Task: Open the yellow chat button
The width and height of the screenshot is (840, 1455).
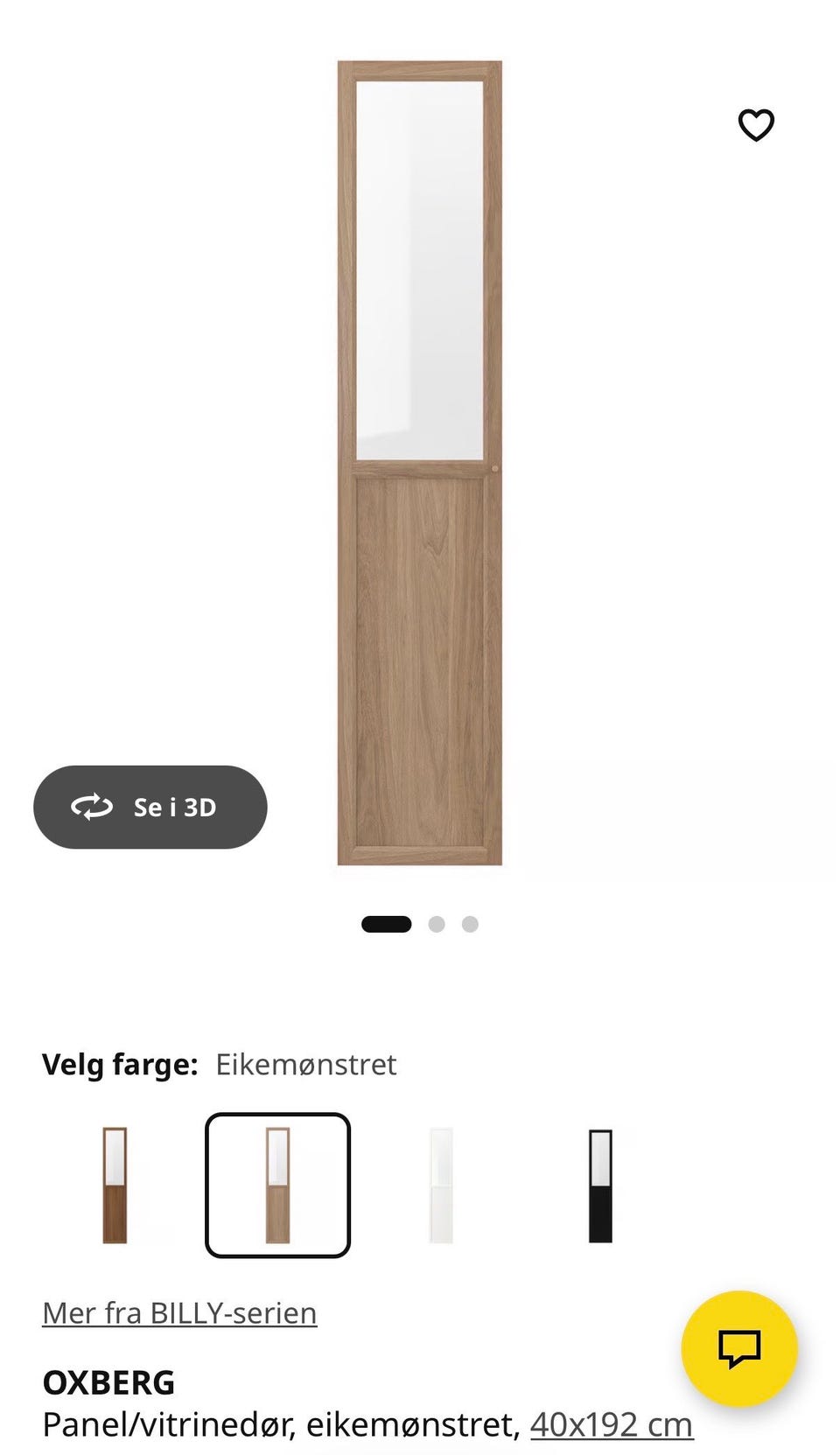Action: [x=739, y=1348]
